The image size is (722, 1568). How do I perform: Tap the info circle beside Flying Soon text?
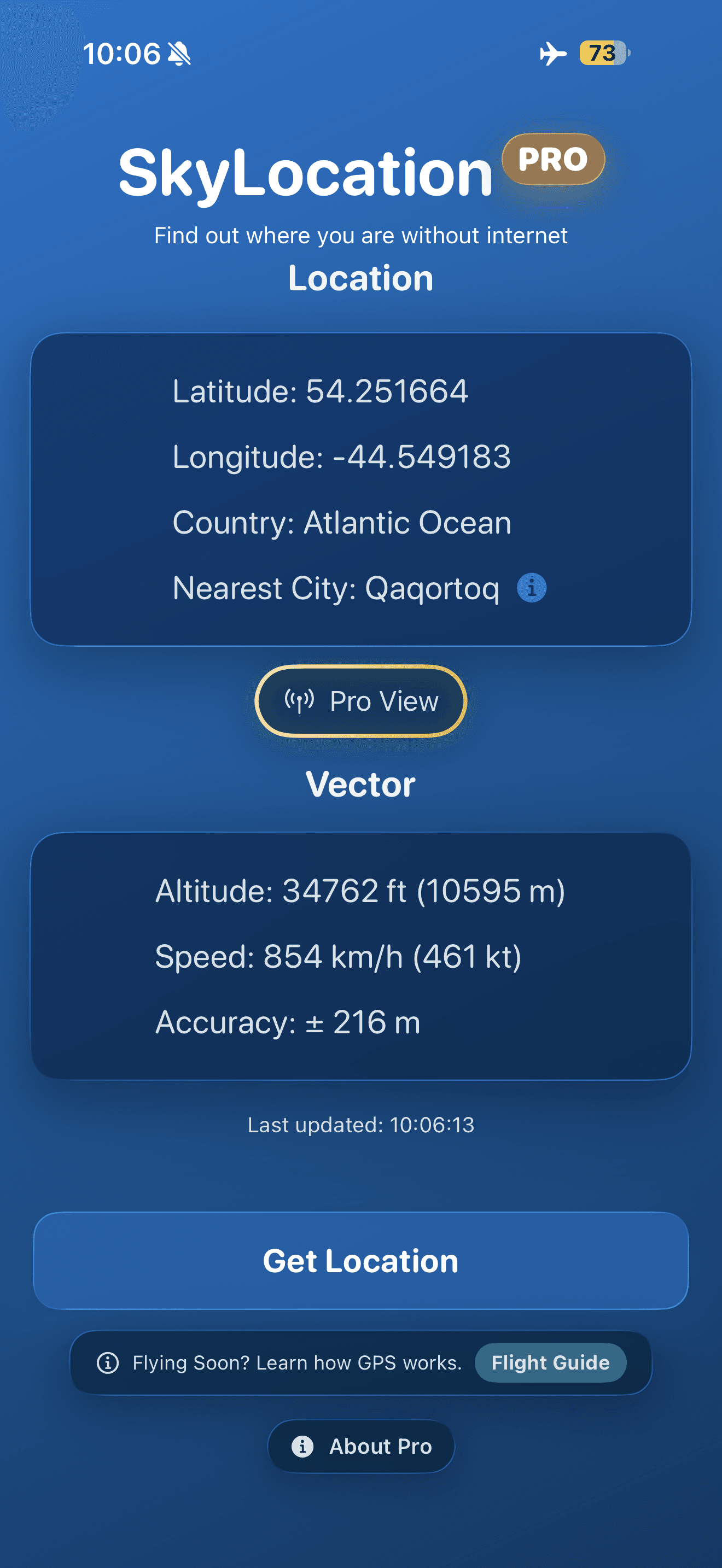[108, 1363]
